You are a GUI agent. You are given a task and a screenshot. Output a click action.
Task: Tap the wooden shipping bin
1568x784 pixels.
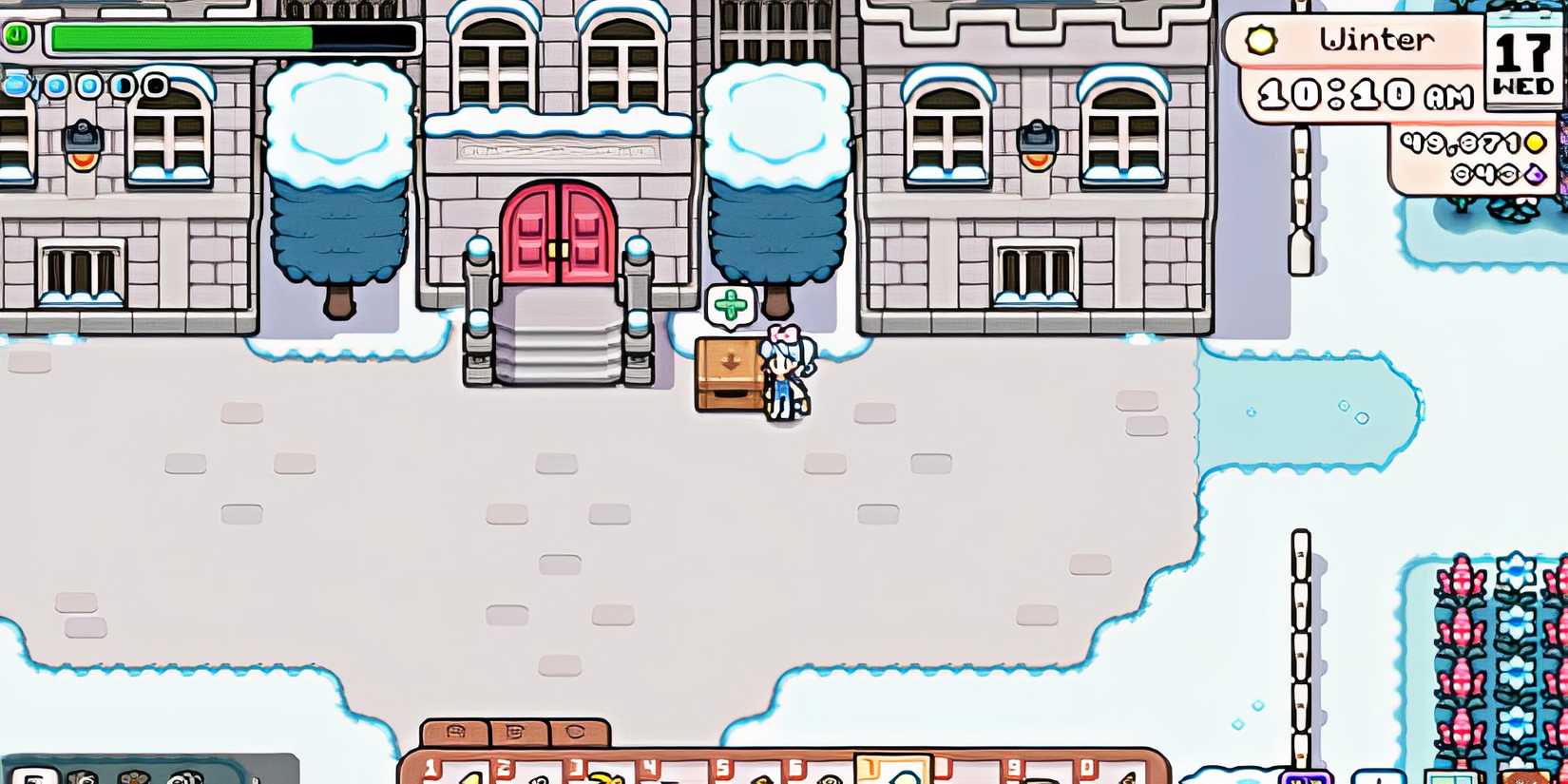(728, 374)
